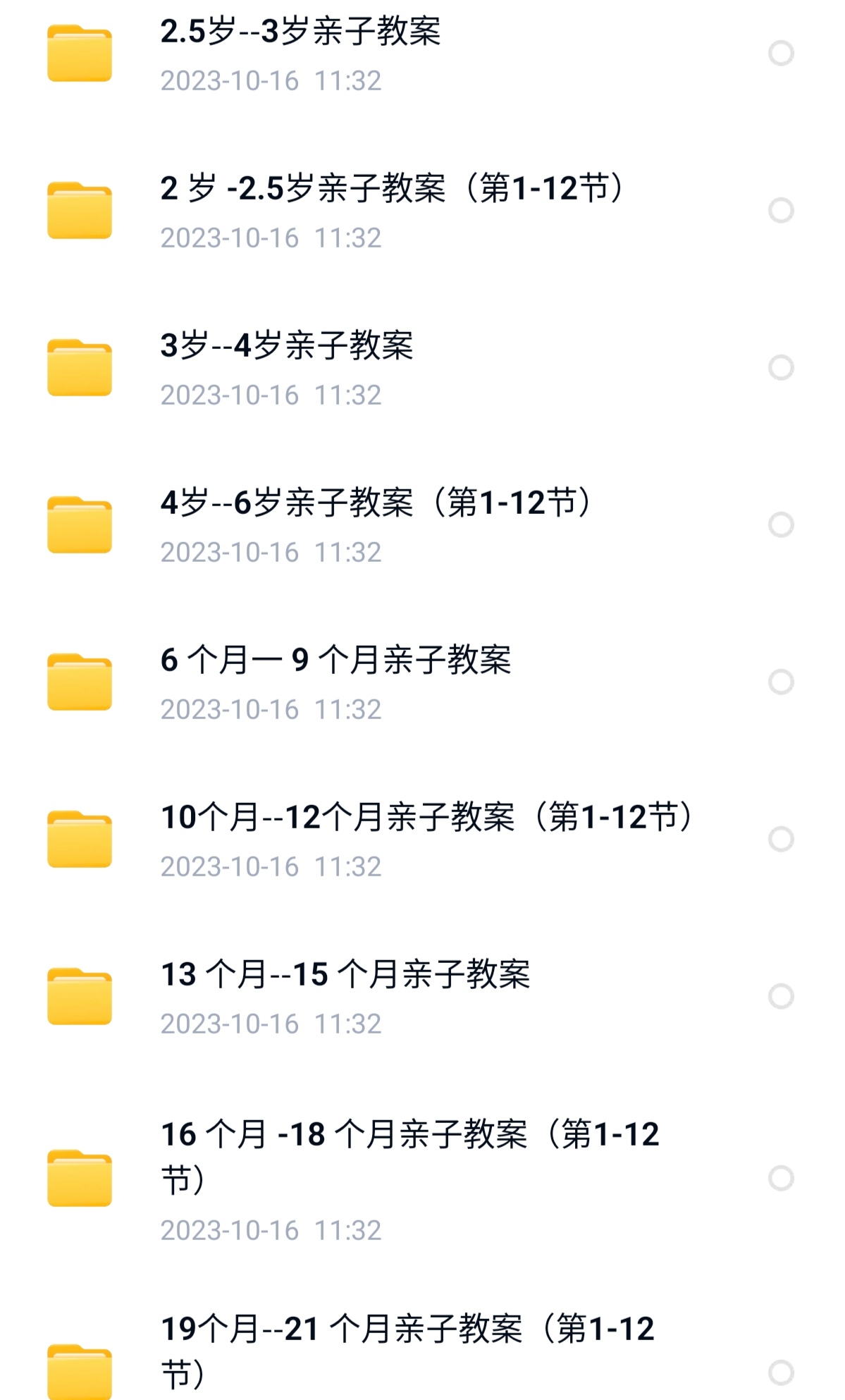Check the circle for 6个月一9个月亲子教案
This screenshot has height=1400, width=845.
(x=781, y=682)
